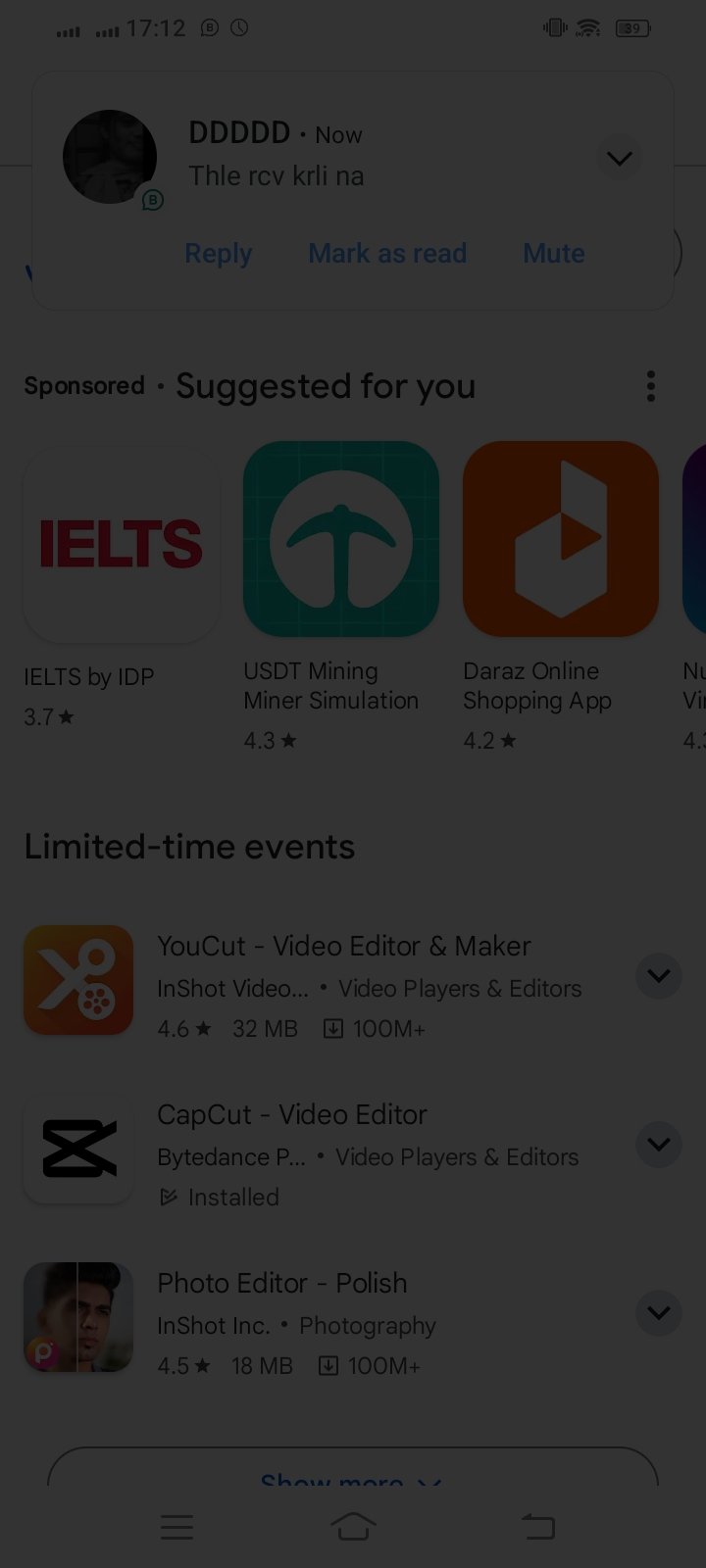Tap Show more under limited-time events
Viewport: 706px width, 1568px height.
click(x=351, y=1475)
